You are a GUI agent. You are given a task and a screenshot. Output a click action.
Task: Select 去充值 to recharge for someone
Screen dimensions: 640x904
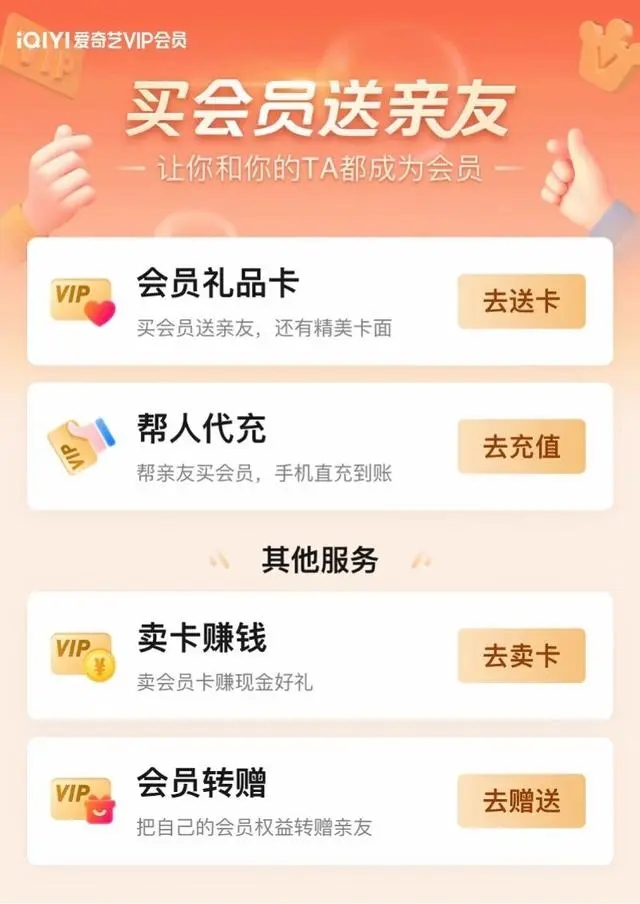tap(521, 447)
